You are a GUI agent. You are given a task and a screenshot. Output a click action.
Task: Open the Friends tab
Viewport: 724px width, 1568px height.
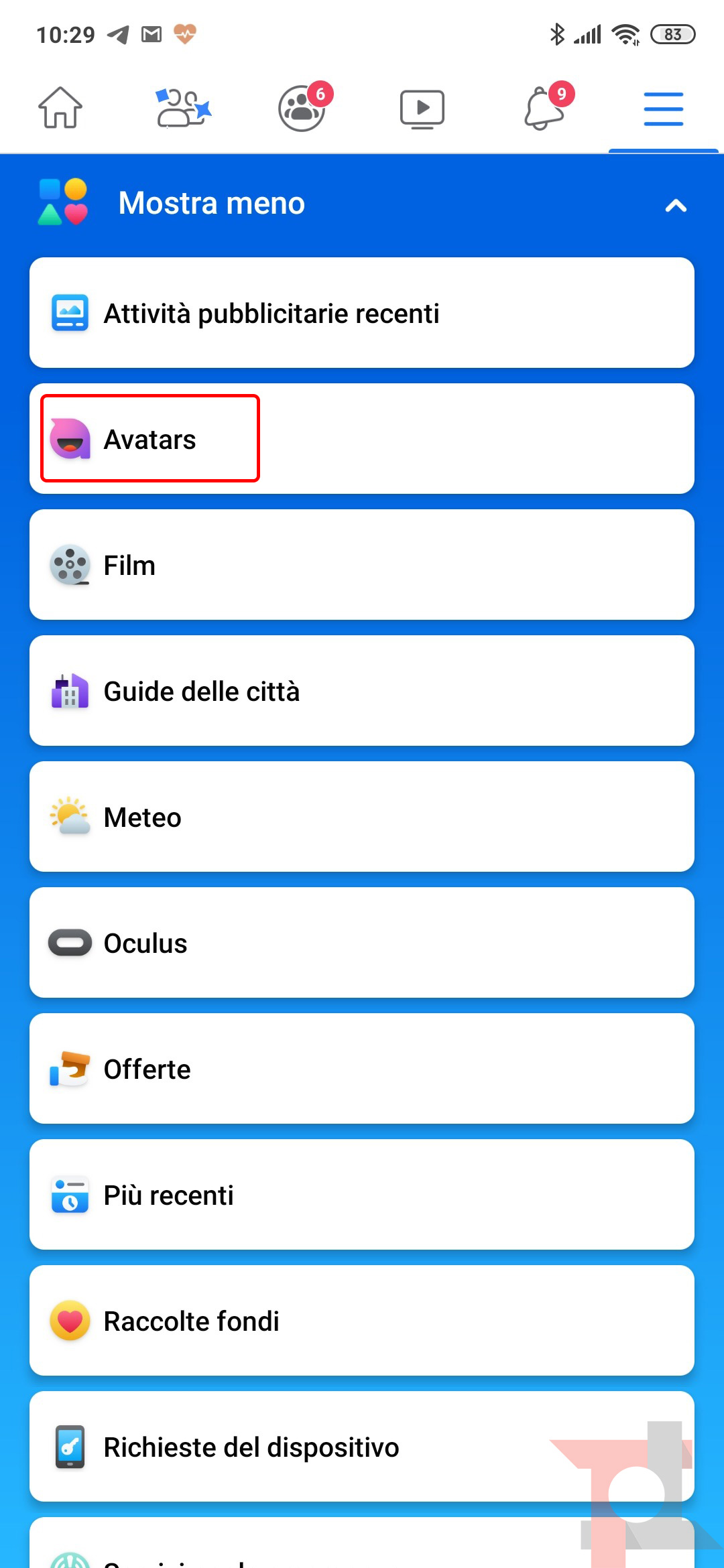[x=182, y=108]
